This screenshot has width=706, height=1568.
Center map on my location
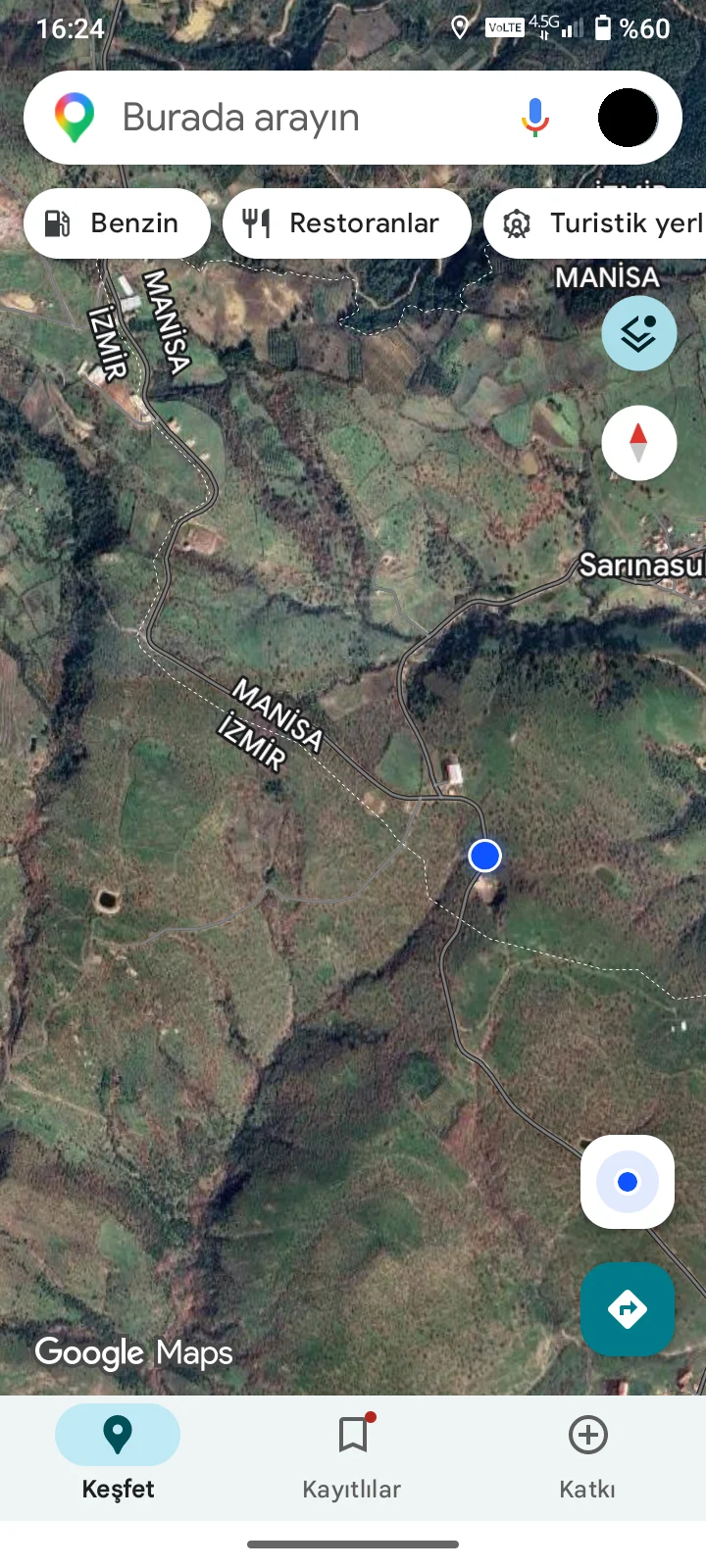pyautogui.click(x=628, y=1182)
